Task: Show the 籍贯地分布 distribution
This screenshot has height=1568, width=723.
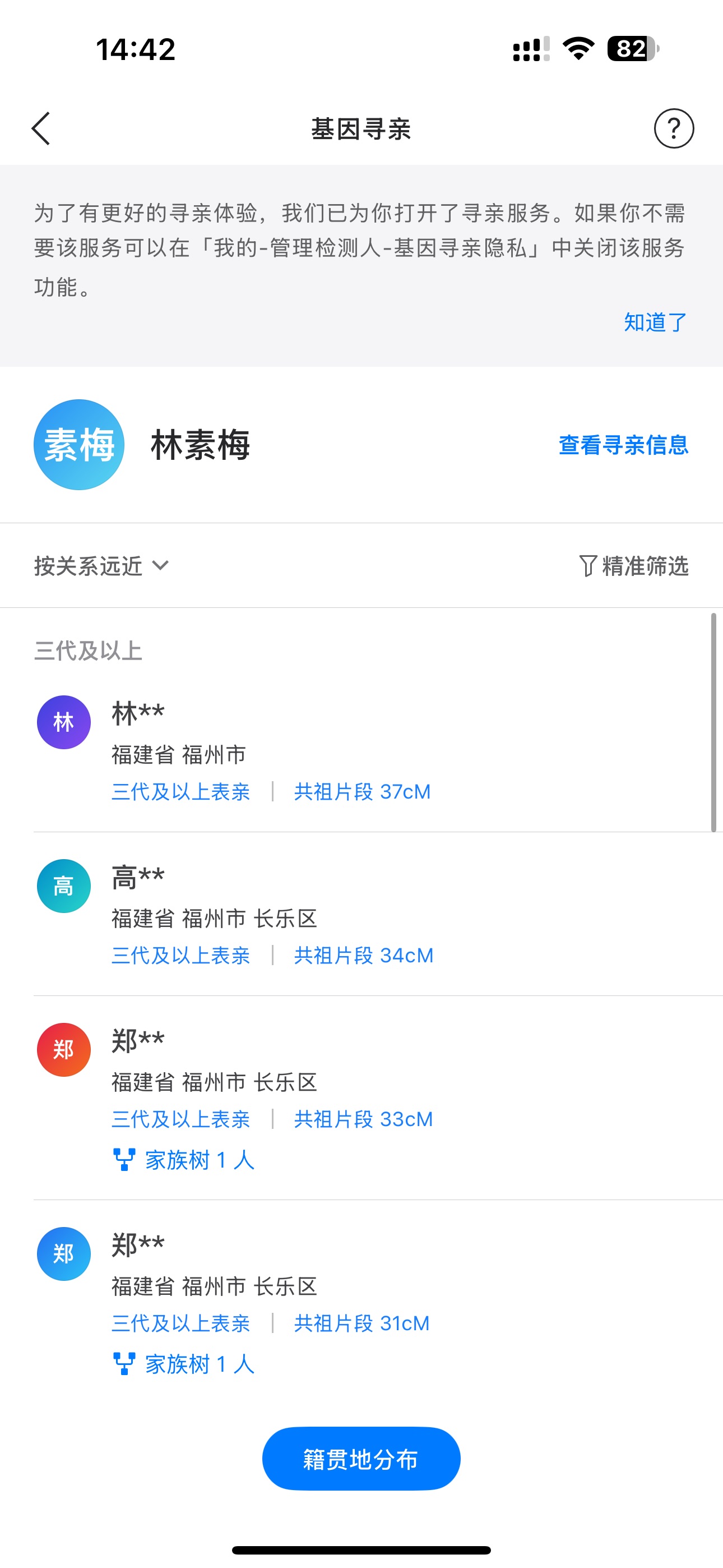Action: pos(361,1459)
